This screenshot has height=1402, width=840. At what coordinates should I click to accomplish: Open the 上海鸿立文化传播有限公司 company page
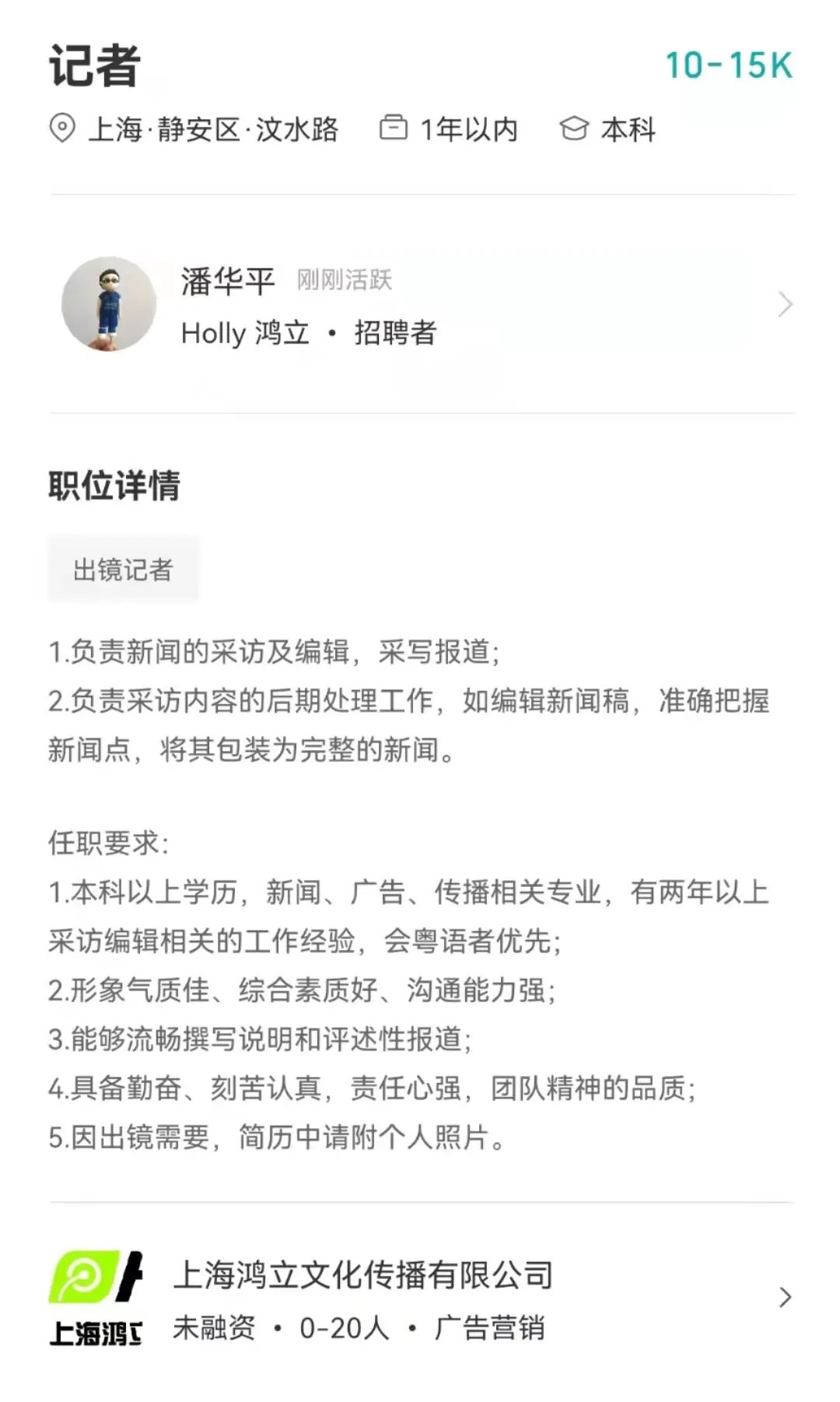point(422,1298)
